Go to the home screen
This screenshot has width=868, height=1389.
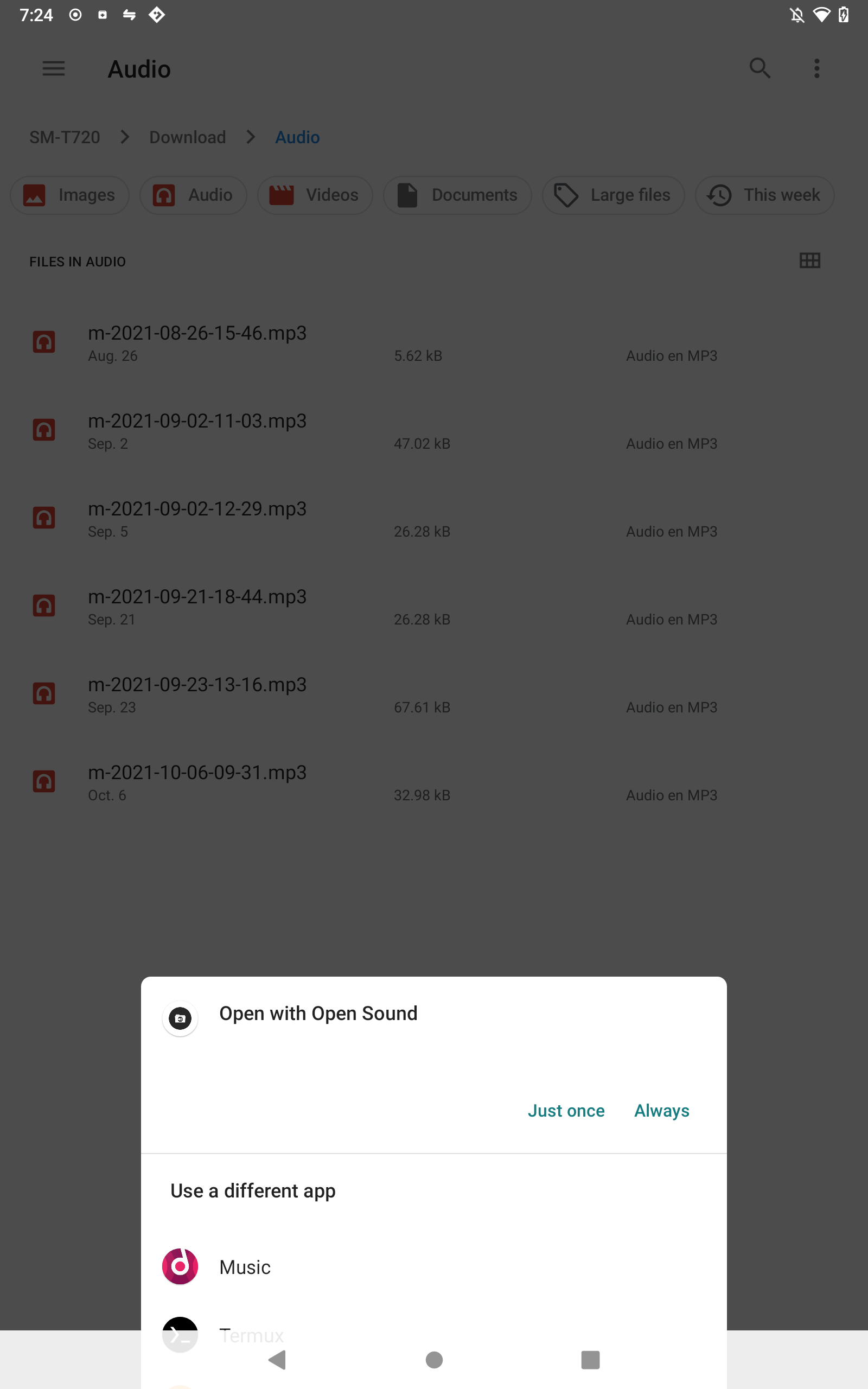click(x=434, y=1360)
